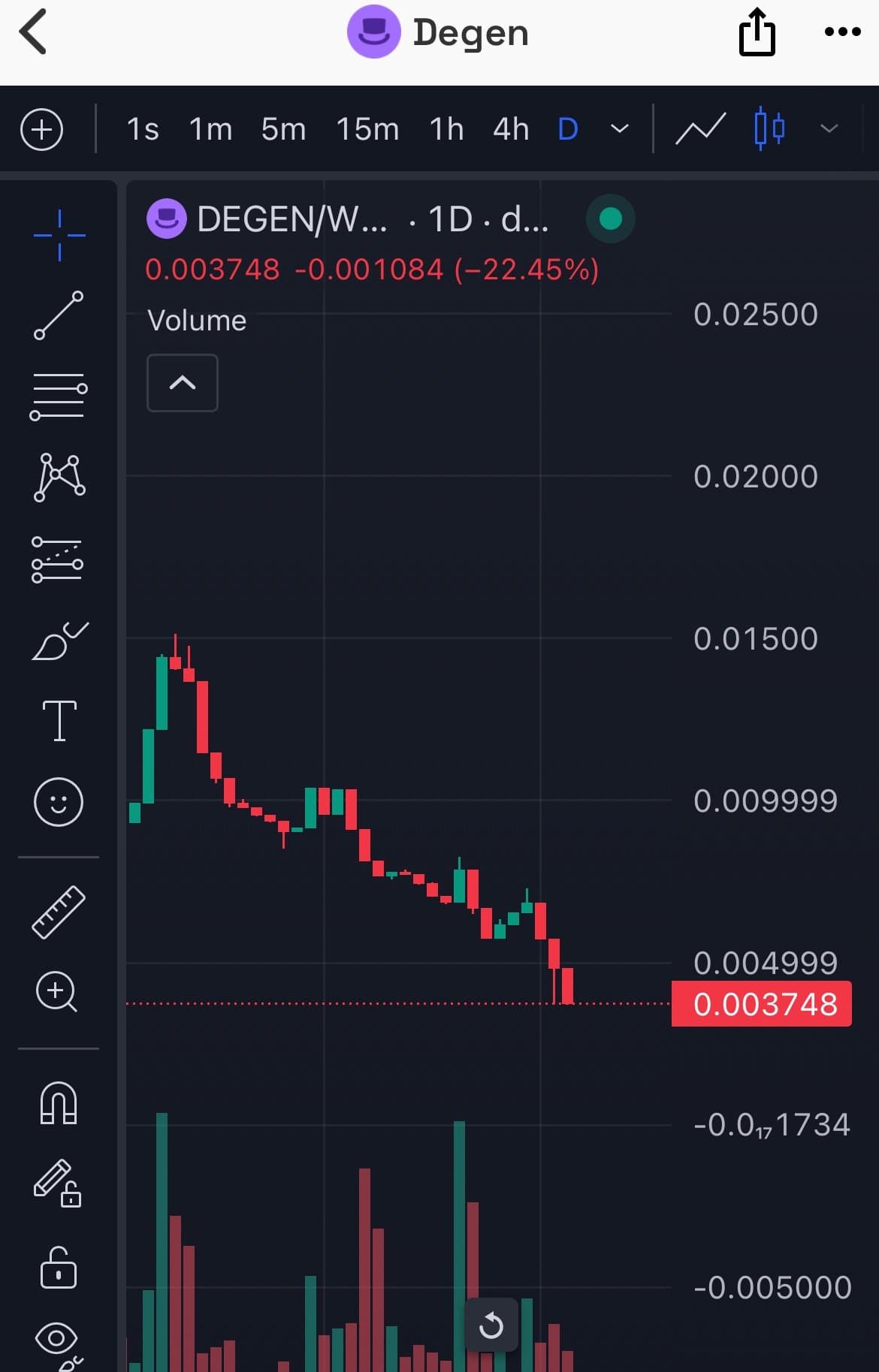Share the Degen chart
879x1372 pixels.
[757, 32]
